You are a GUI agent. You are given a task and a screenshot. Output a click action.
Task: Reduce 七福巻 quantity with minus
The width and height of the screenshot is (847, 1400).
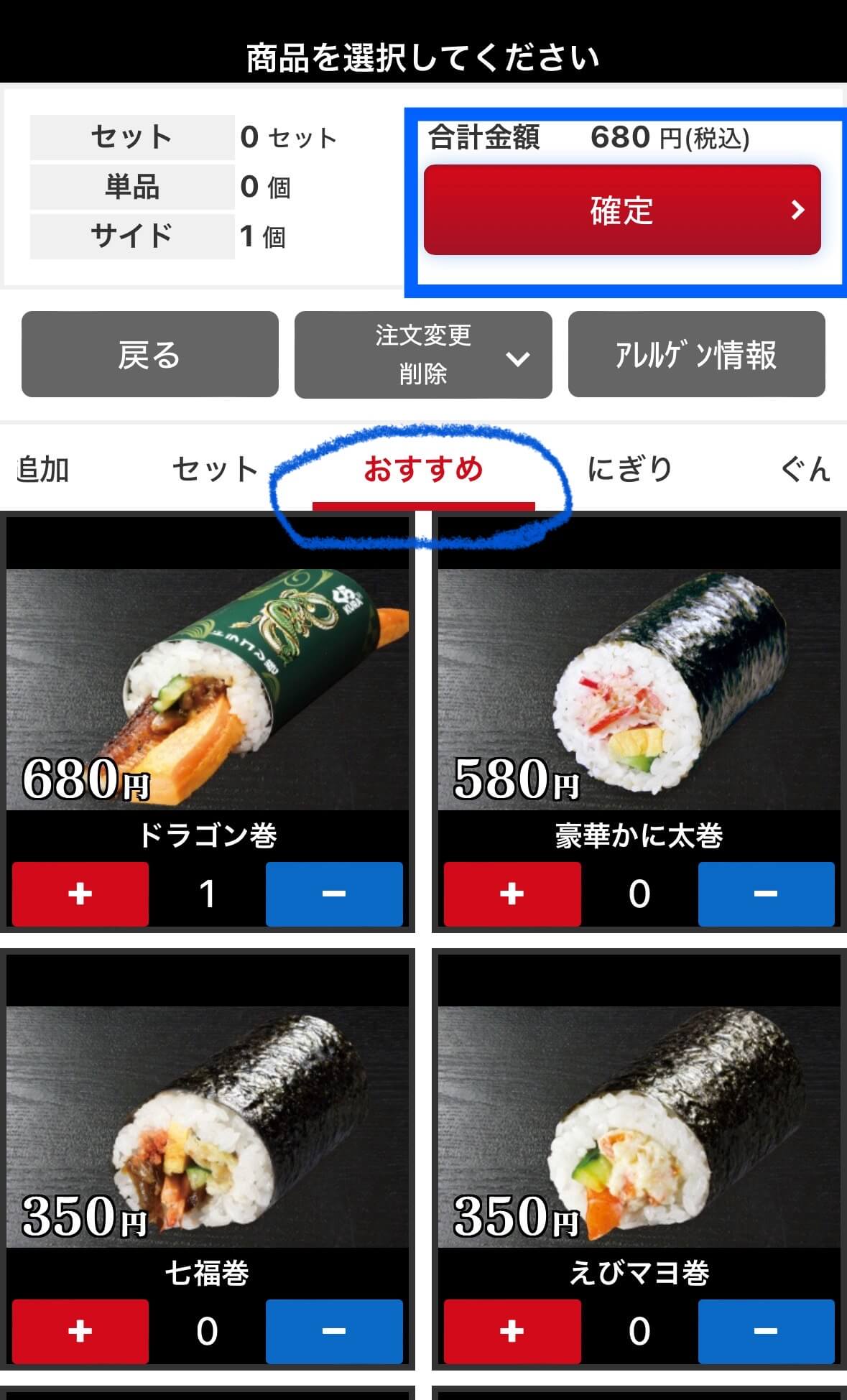[x=333, y=1331]
